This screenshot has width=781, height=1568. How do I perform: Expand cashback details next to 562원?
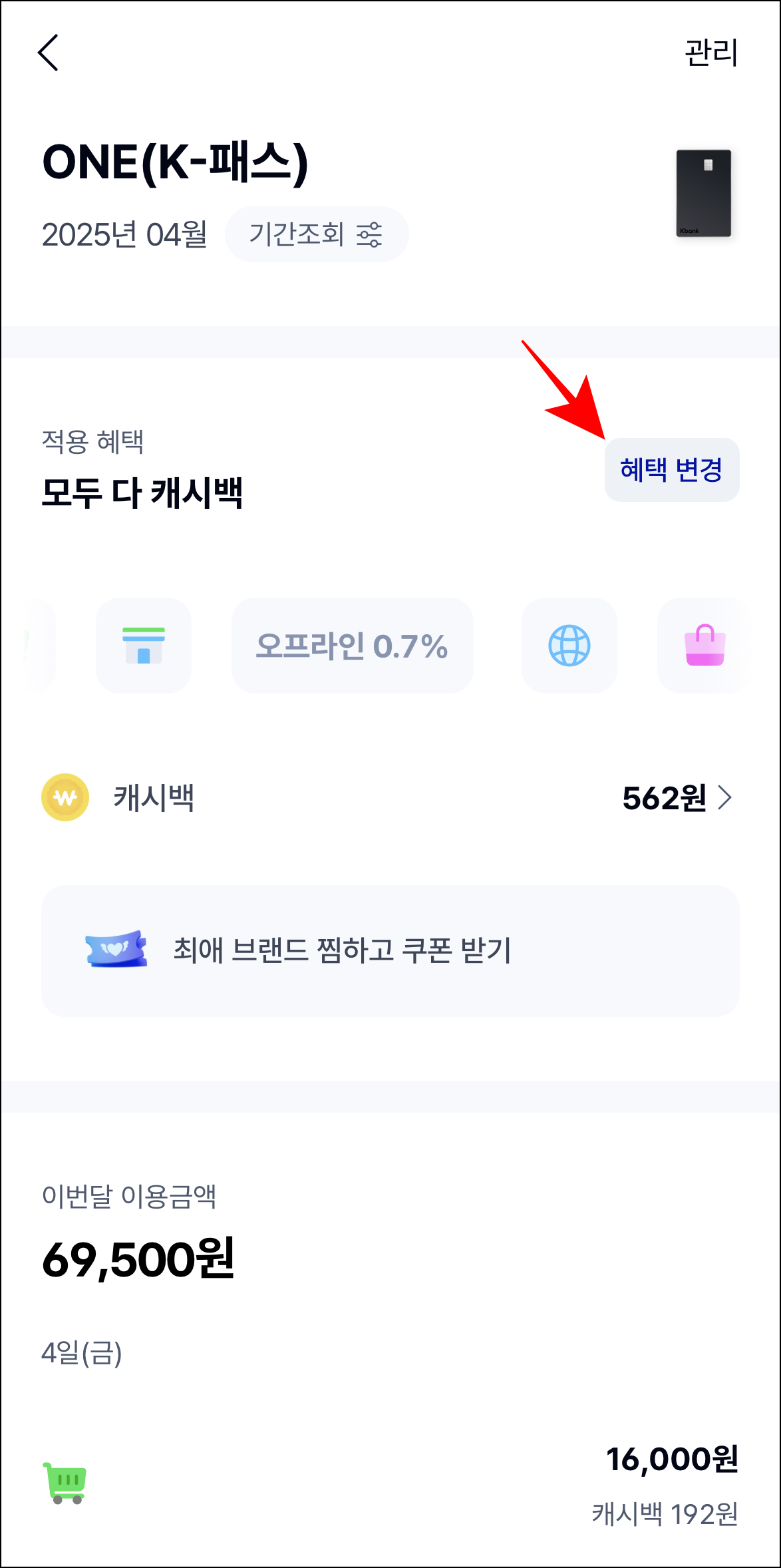[x=726, y=798]
